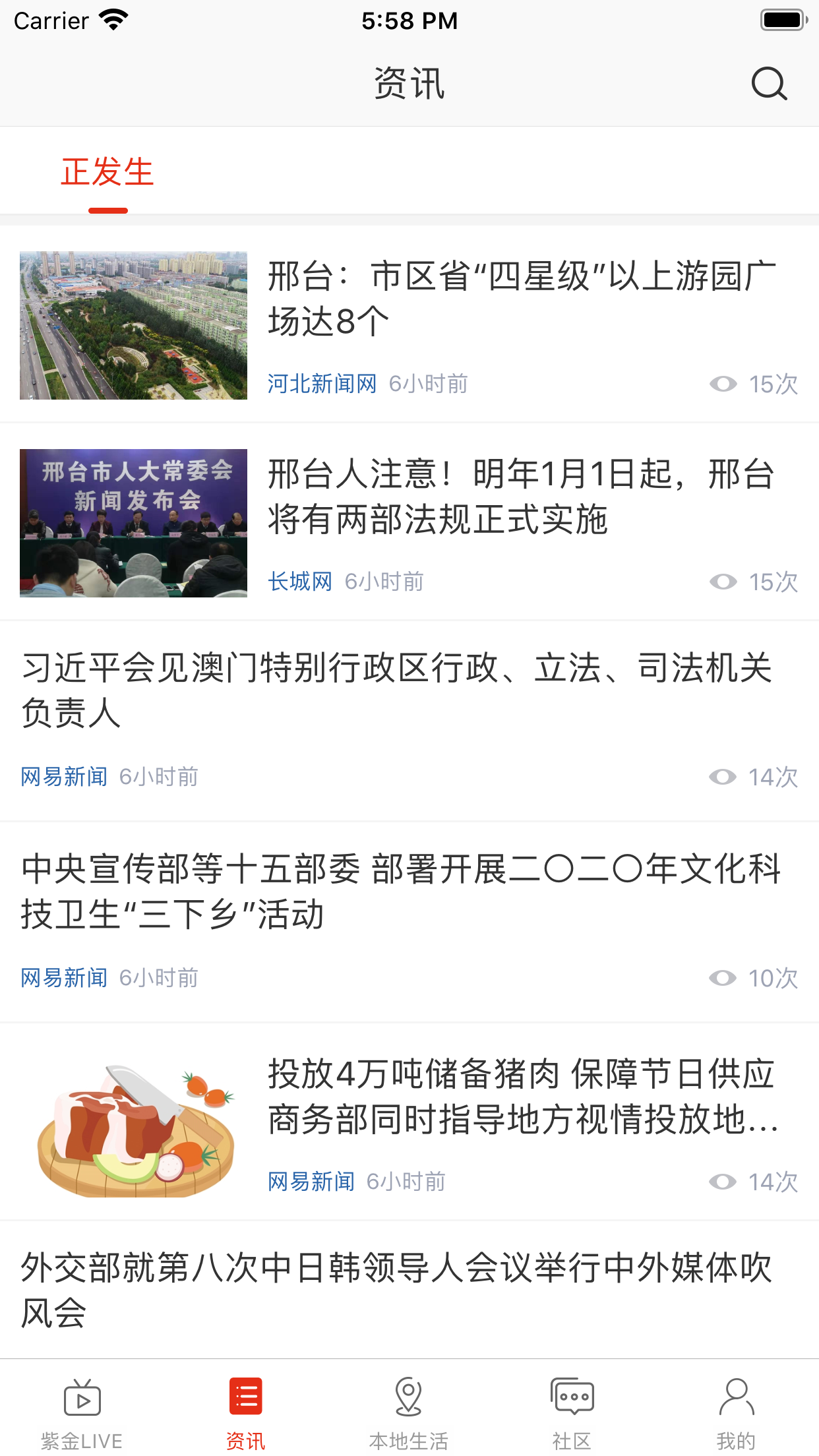This screenshot has height=1456, width=819.
Task: Select the 正发生 tab
Action: (106, 171)
